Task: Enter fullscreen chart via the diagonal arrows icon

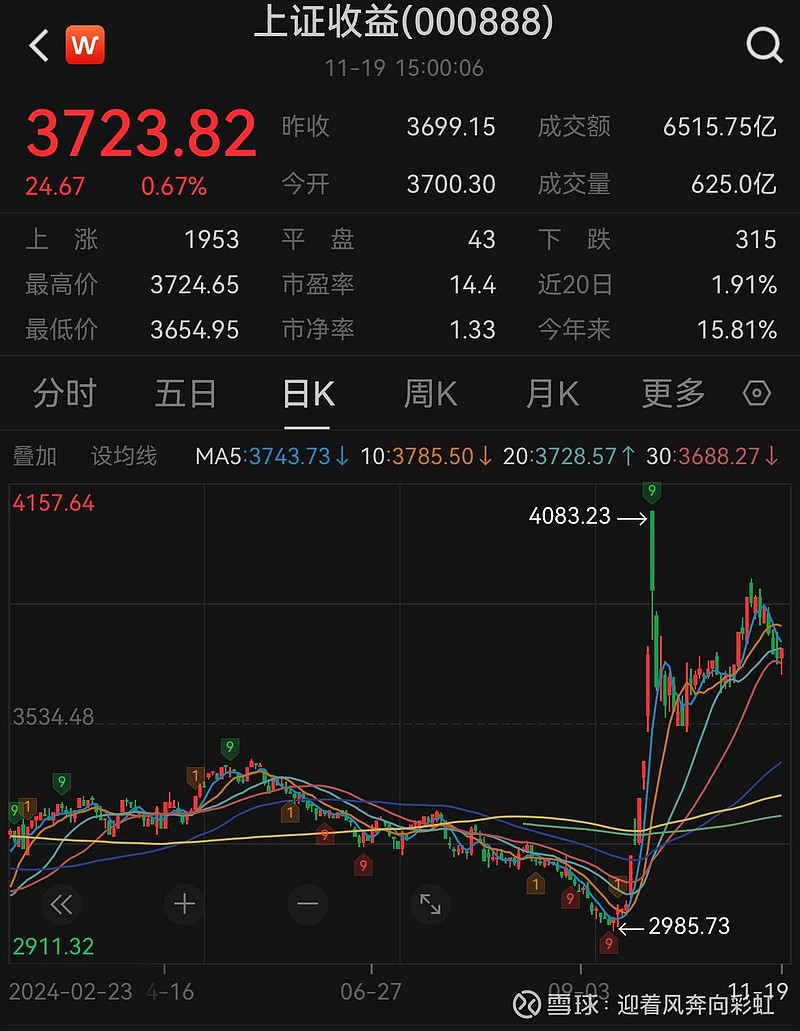Action: [430, 903]
